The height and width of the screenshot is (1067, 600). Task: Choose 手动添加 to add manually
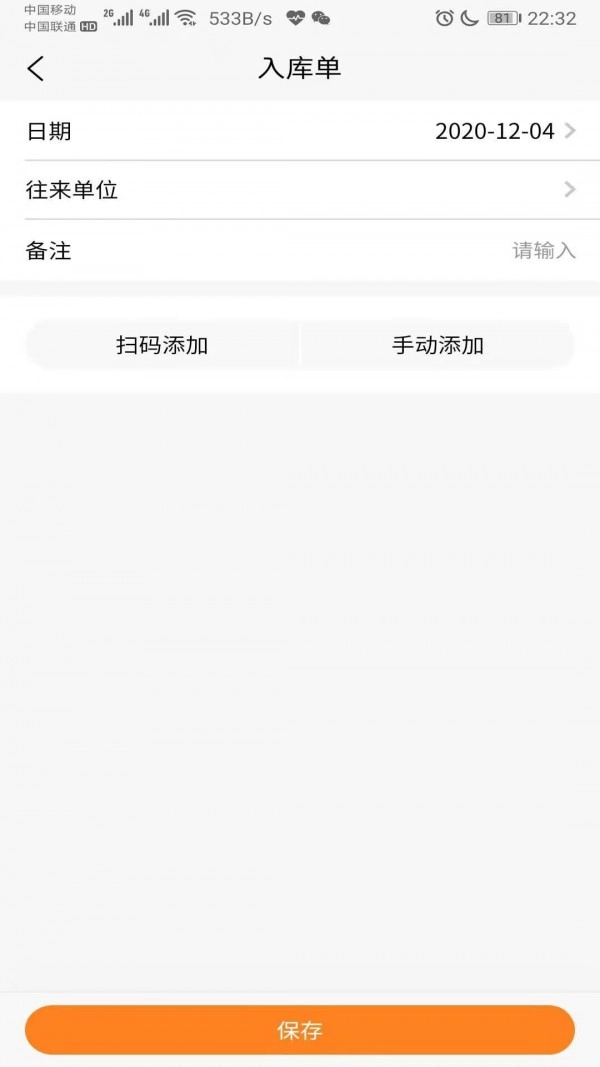point(438,345)
